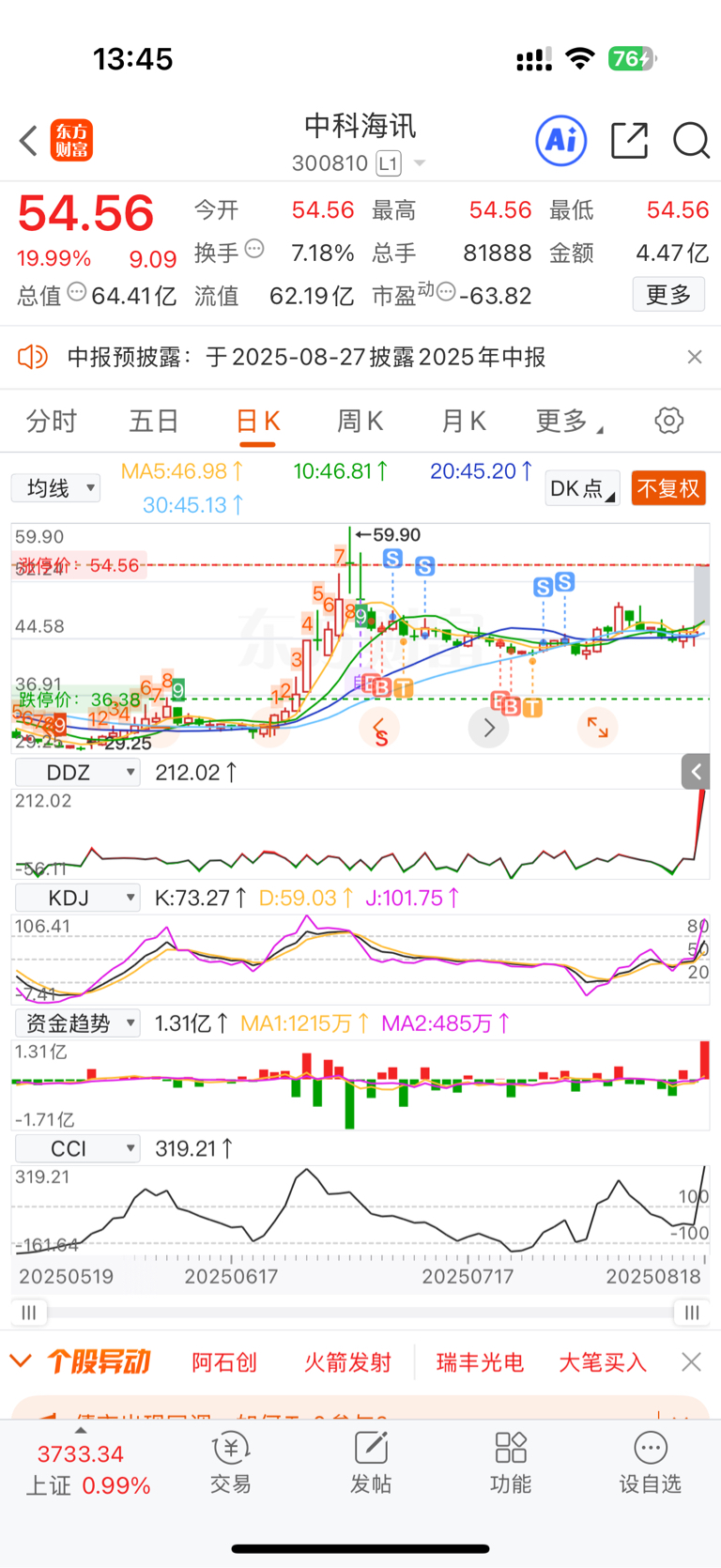Open the search magnifier
Screen dimensions: 721x1568
point(691,141)
